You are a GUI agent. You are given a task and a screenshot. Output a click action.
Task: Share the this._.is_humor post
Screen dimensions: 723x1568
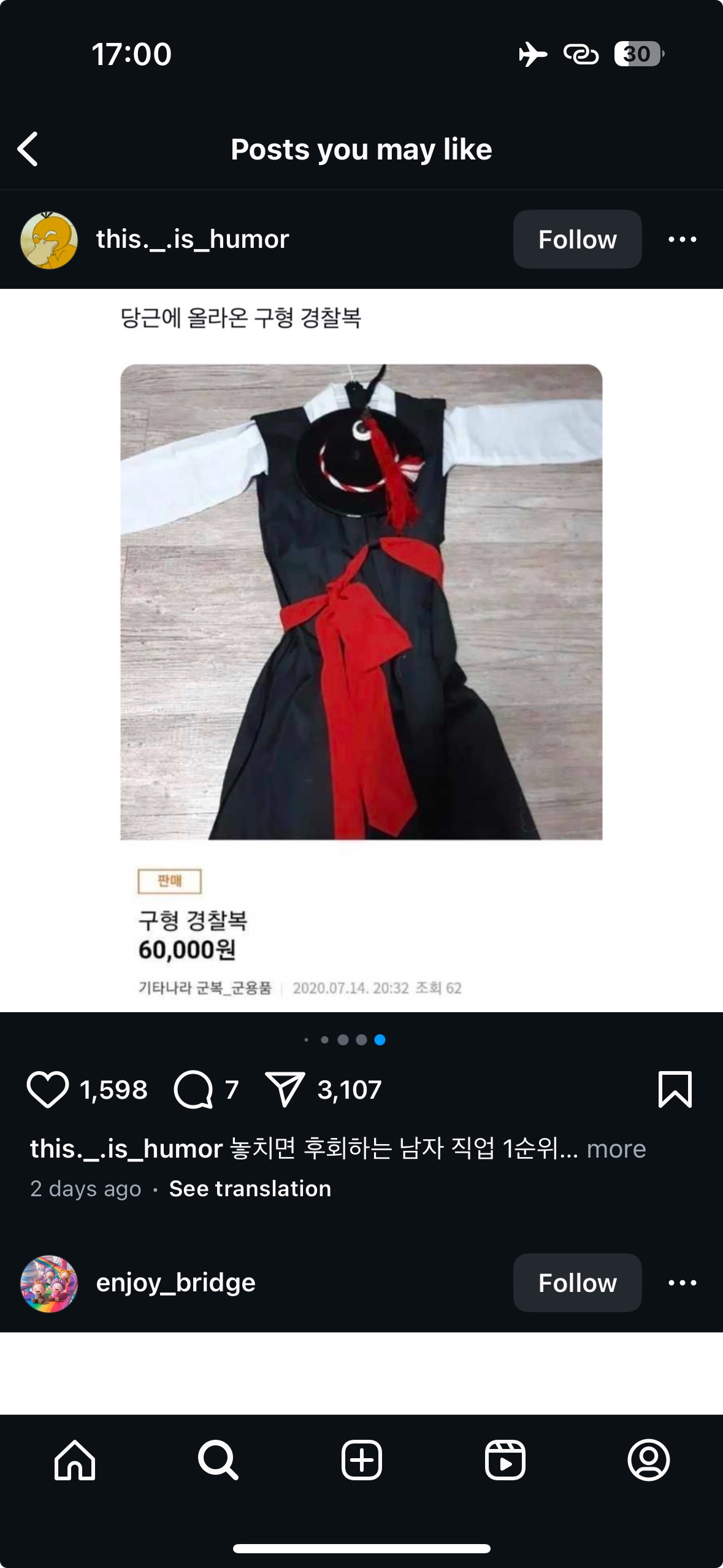click(285, 1090)
